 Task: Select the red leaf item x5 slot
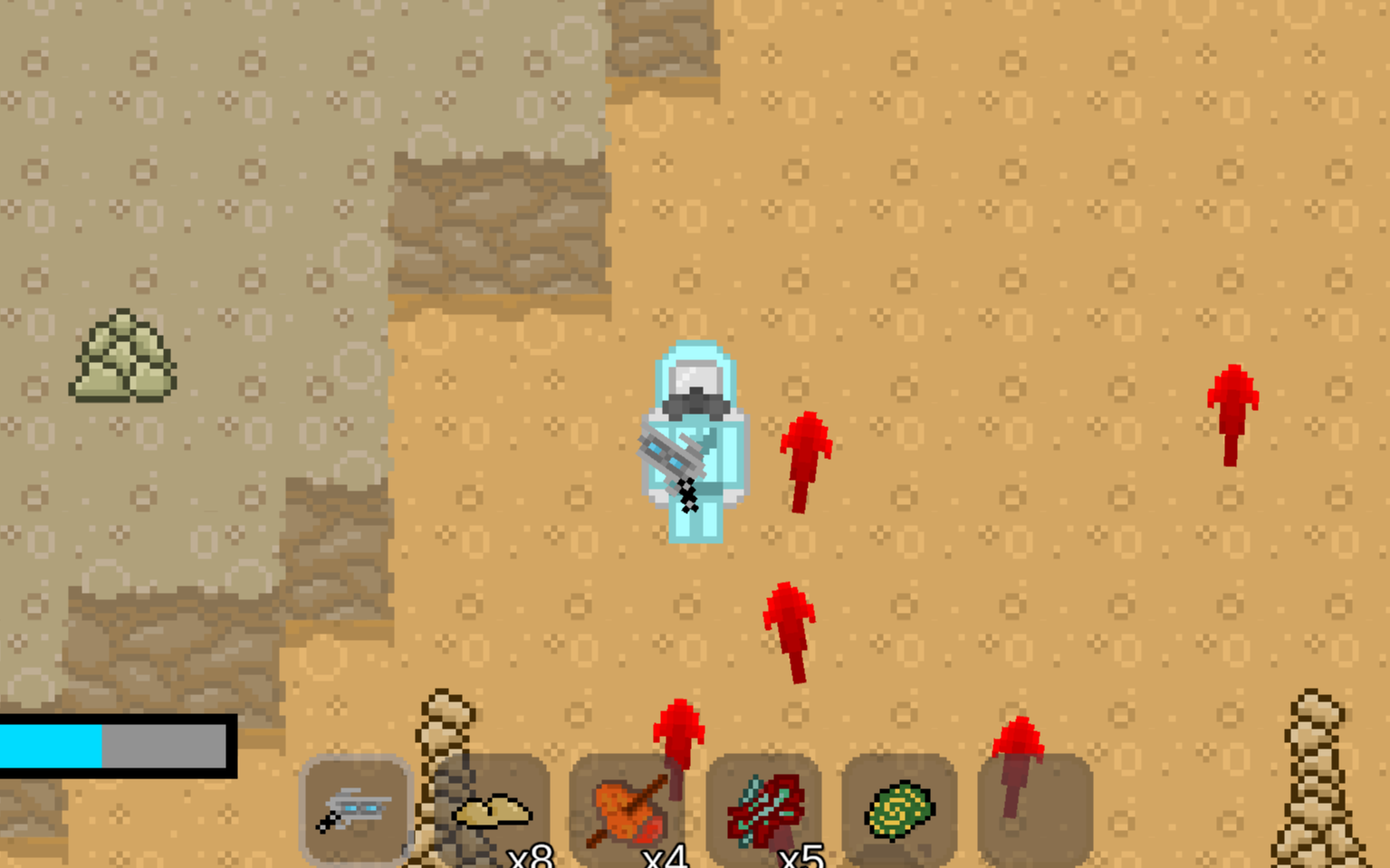point(763,808)
